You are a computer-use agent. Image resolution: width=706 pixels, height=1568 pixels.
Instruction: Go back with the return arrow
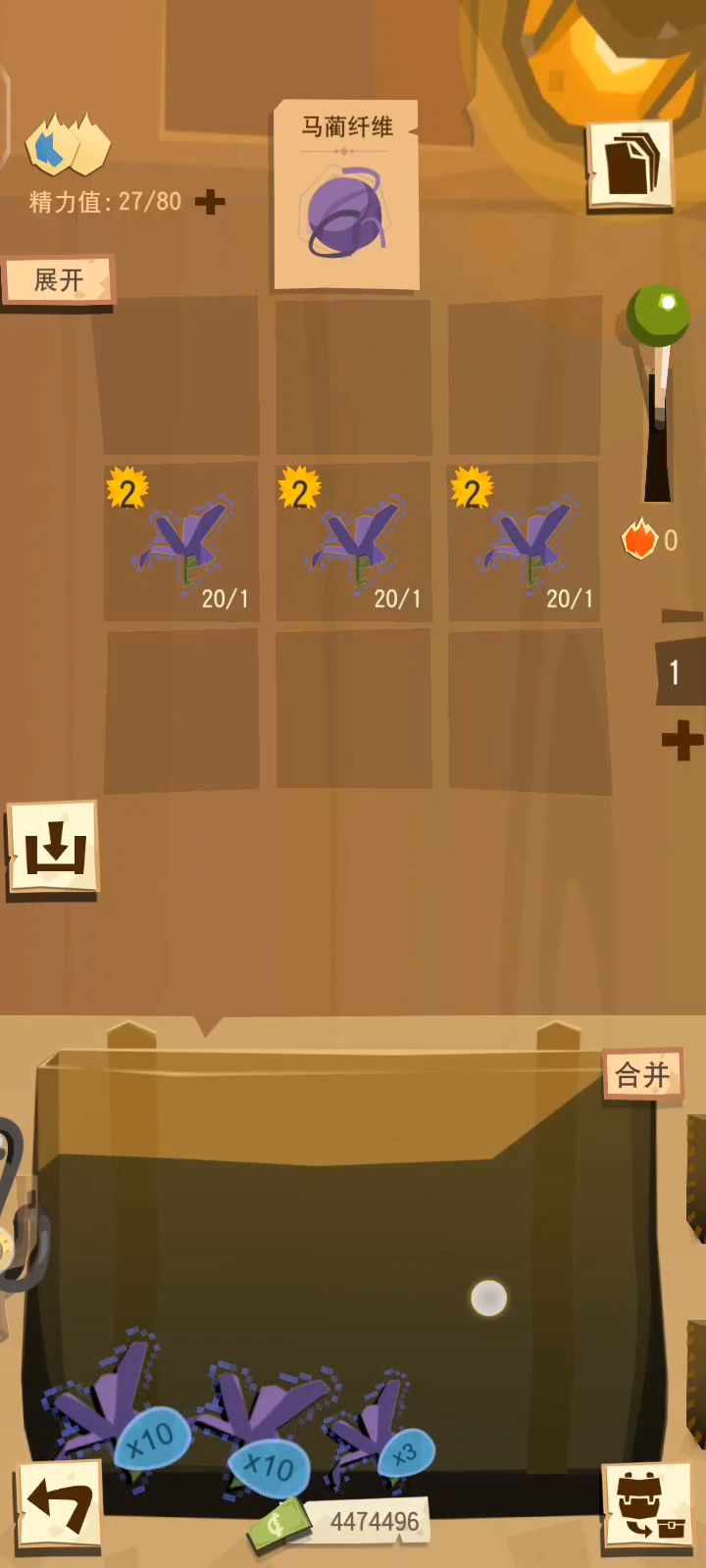(x=59, y=1505)
